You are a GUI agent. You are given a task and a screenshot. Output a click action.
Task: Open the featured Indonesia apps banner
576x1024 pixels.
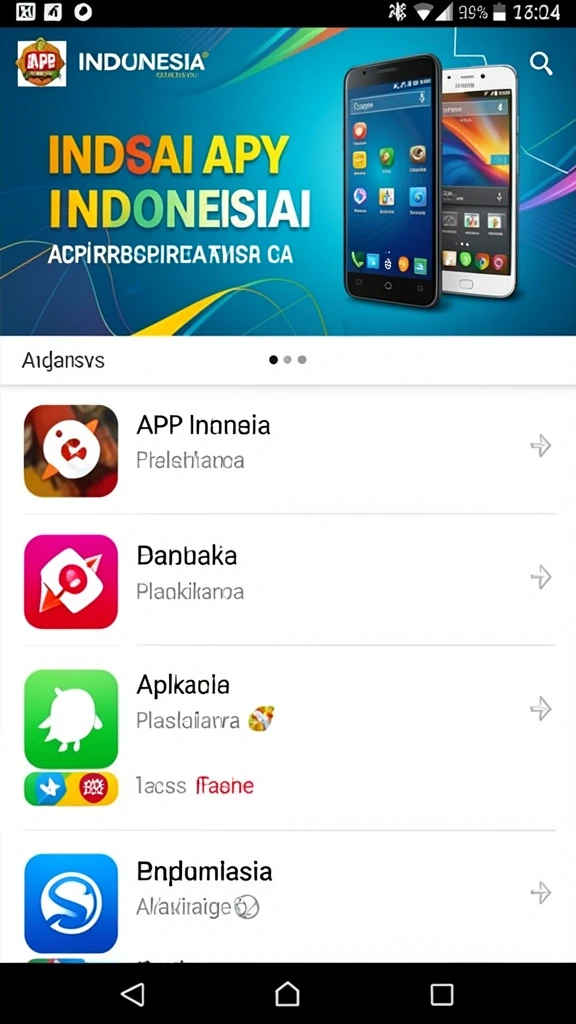[x=288, y=182]
